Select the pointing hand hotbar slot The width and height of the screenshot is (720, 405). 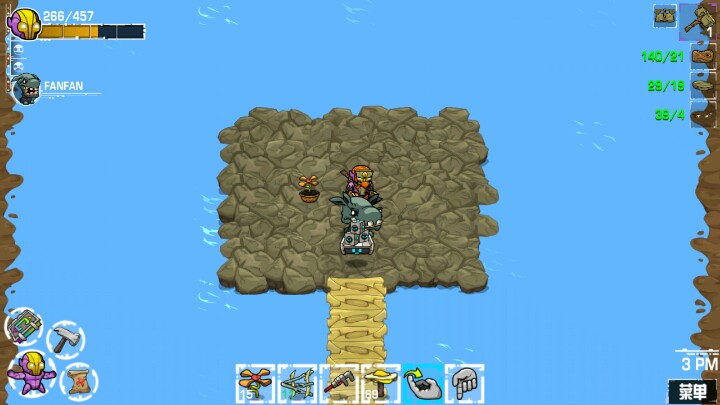465,383
